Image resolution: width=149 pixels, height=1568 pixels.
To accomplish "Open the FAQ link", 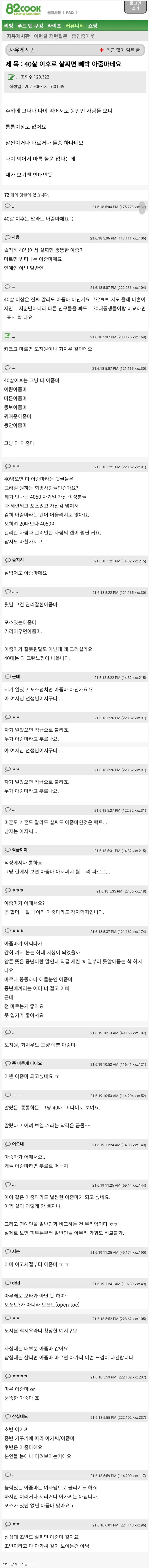I will (x=70, y=12).
